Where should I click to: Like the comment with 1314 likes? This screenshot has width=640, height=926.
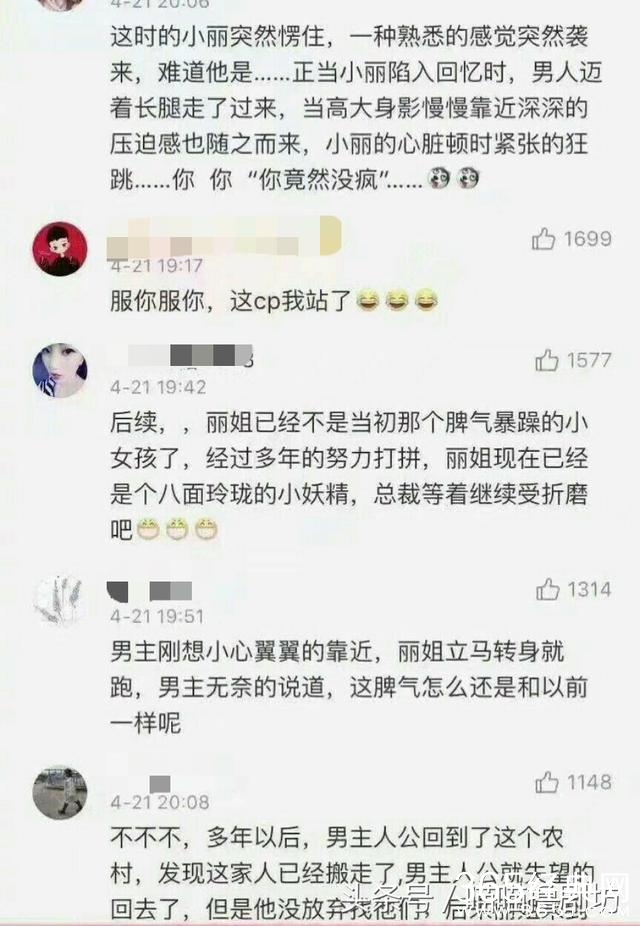548,590
